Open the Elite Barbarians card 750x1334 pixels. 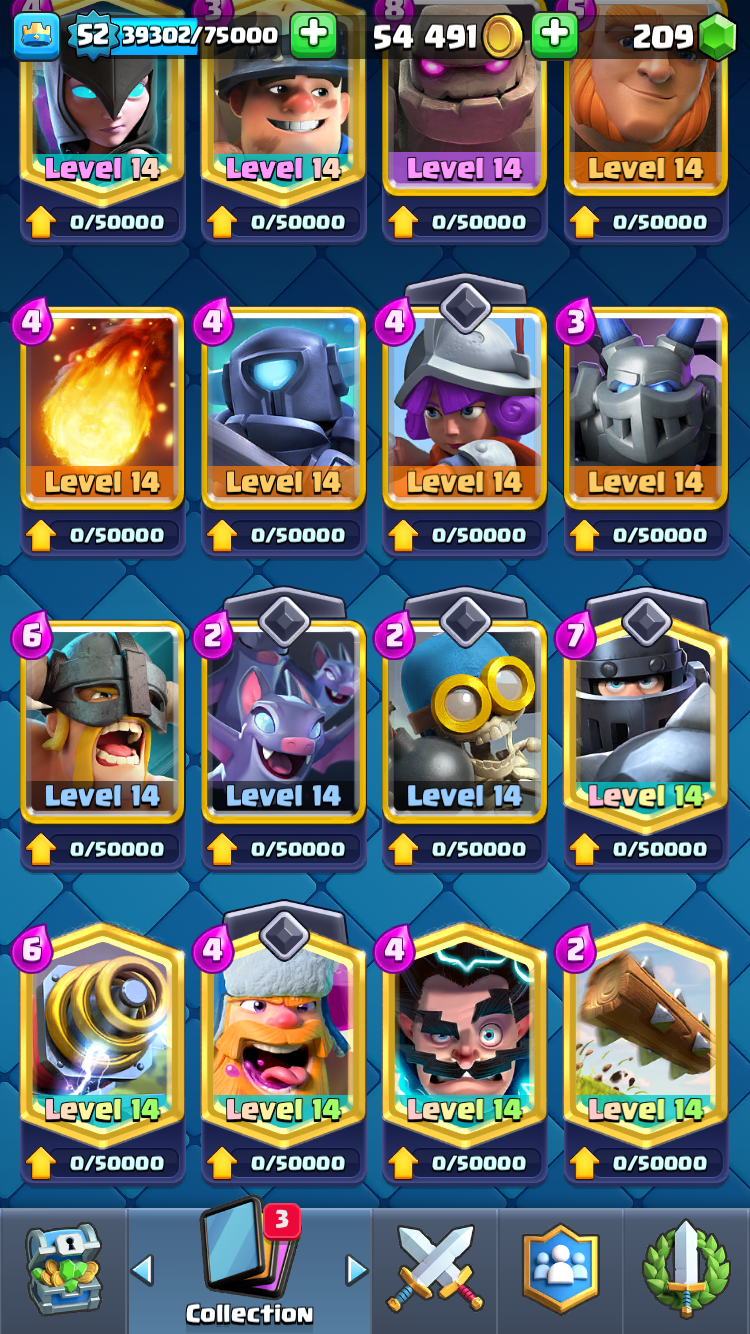coord(102,722)
